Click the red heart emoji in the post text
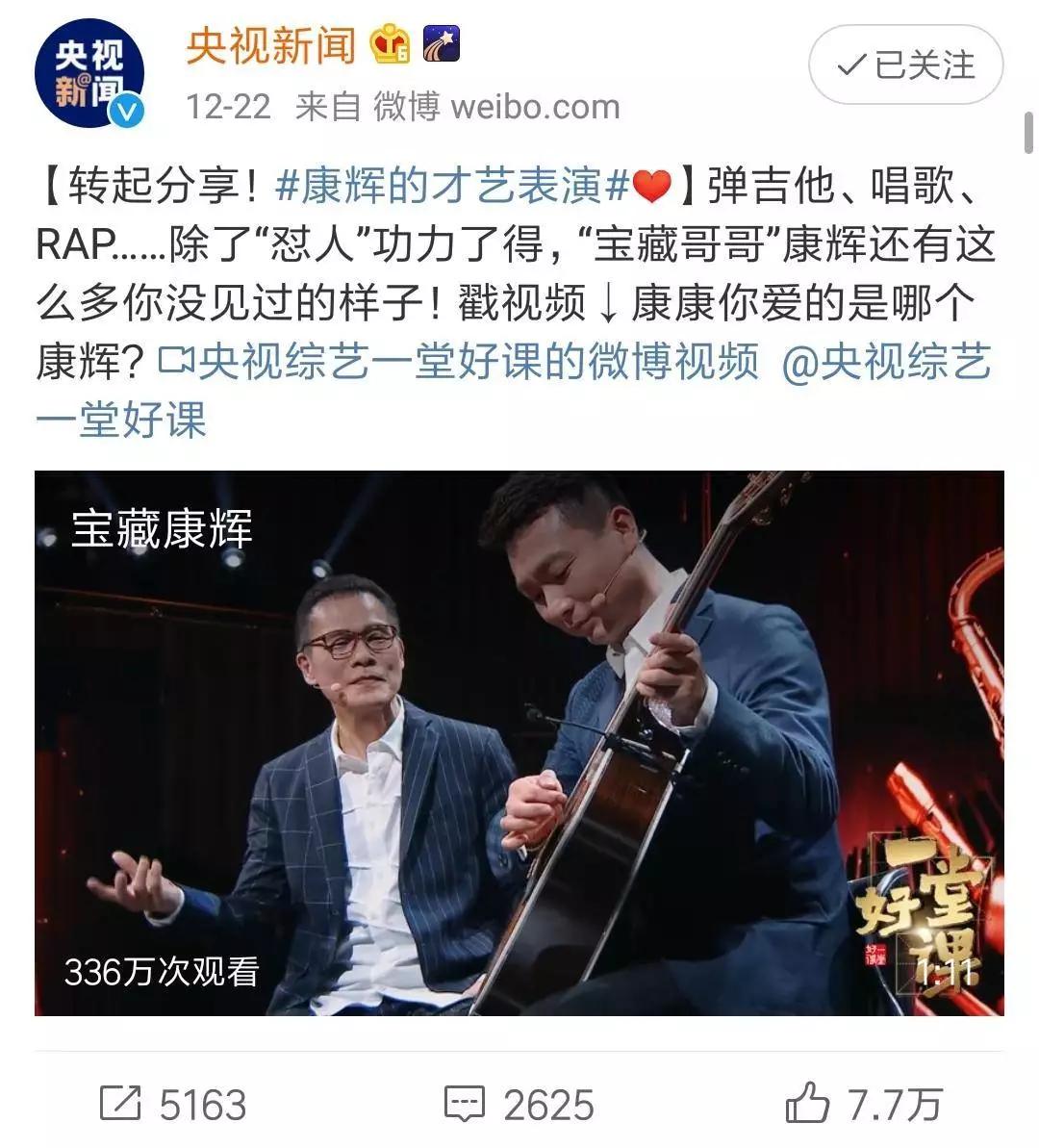 pyautogui.click(x=650, y=184)
